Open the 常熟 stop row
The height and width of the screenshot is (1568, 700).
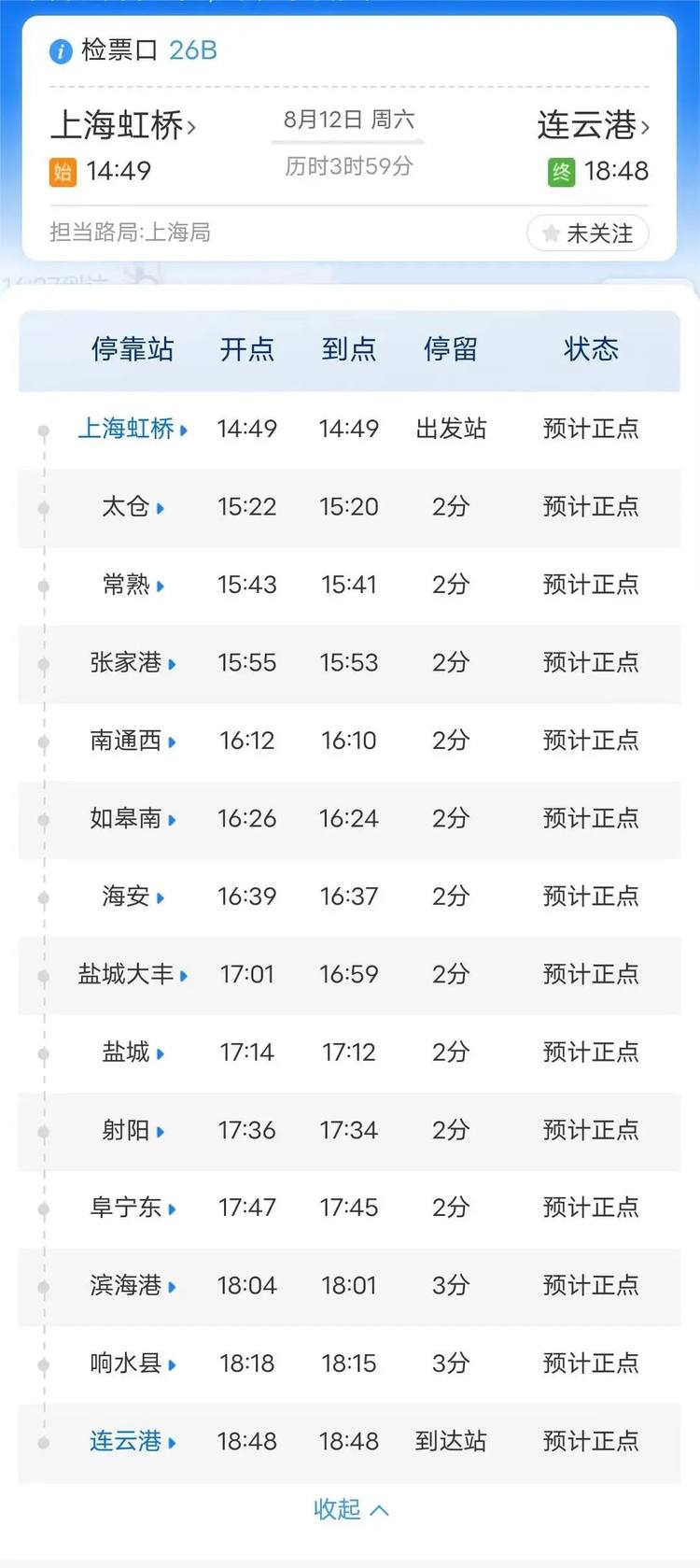349,586
